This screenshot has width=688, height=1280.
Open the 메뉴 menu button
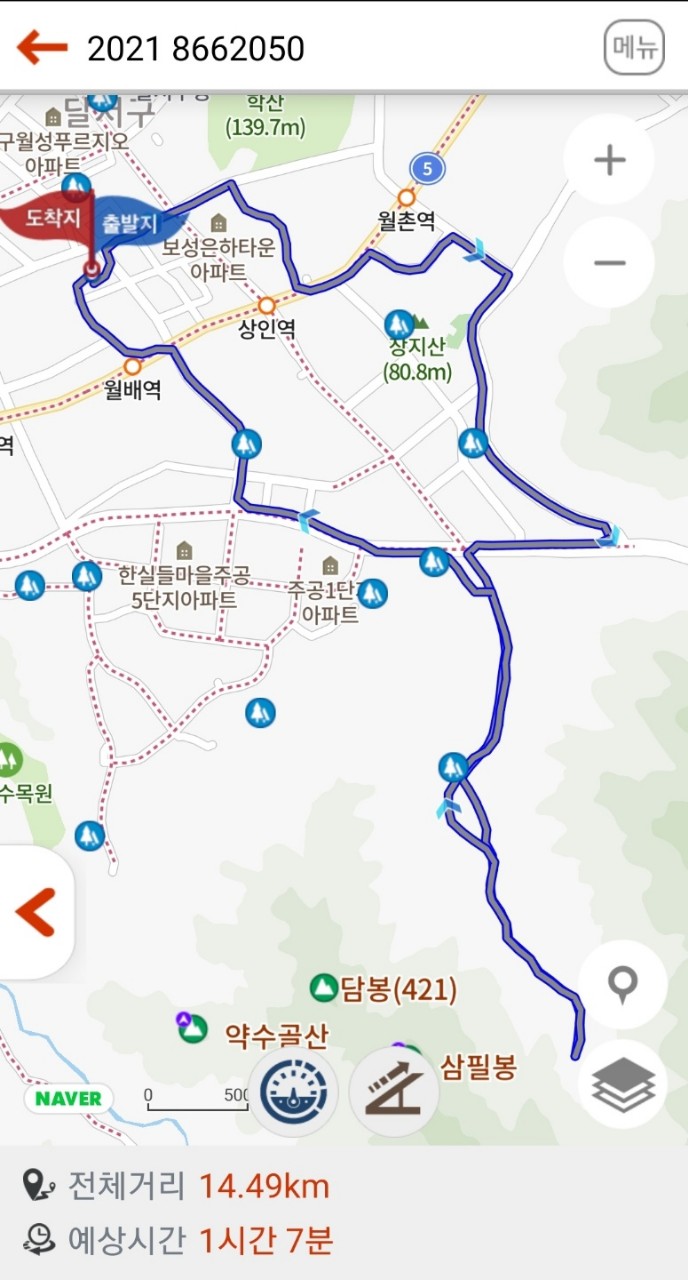pos(634,47)
